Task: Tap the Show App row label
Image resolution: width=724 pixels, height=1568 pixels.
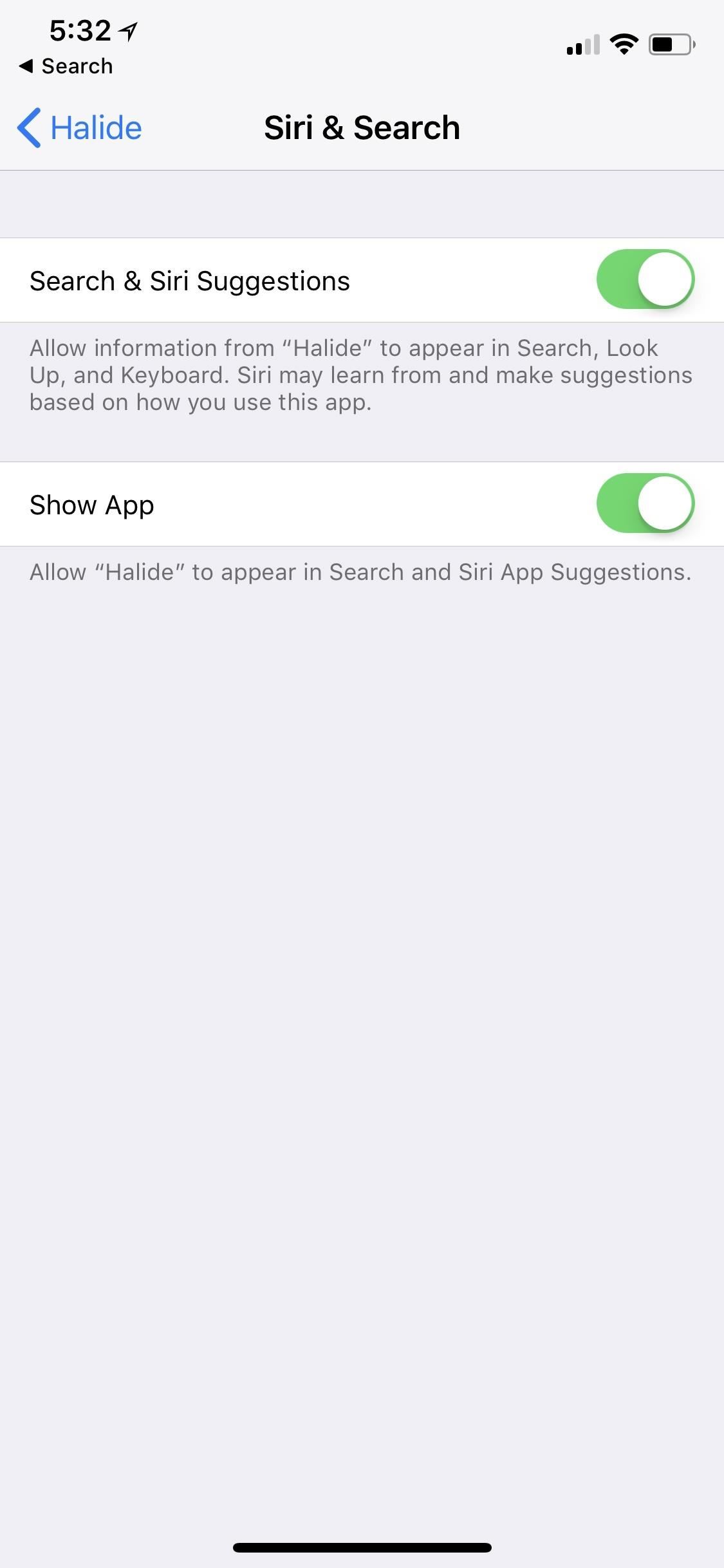Action: tap(92, 504)
